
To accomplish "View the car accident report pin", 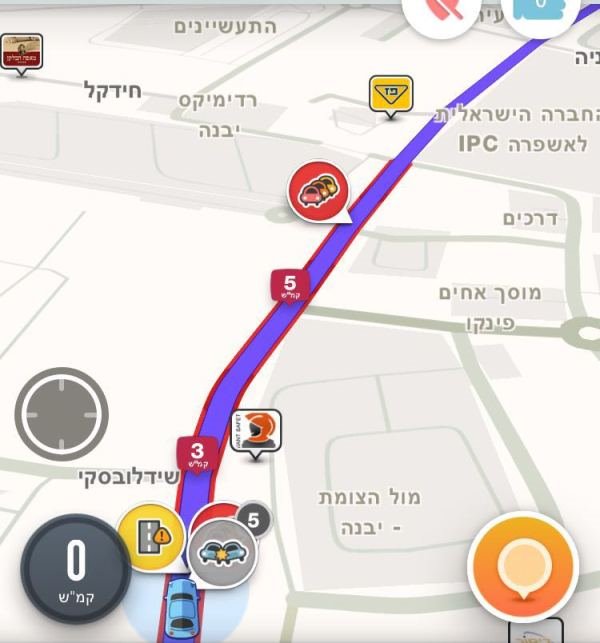I will (x=222, y=552).
